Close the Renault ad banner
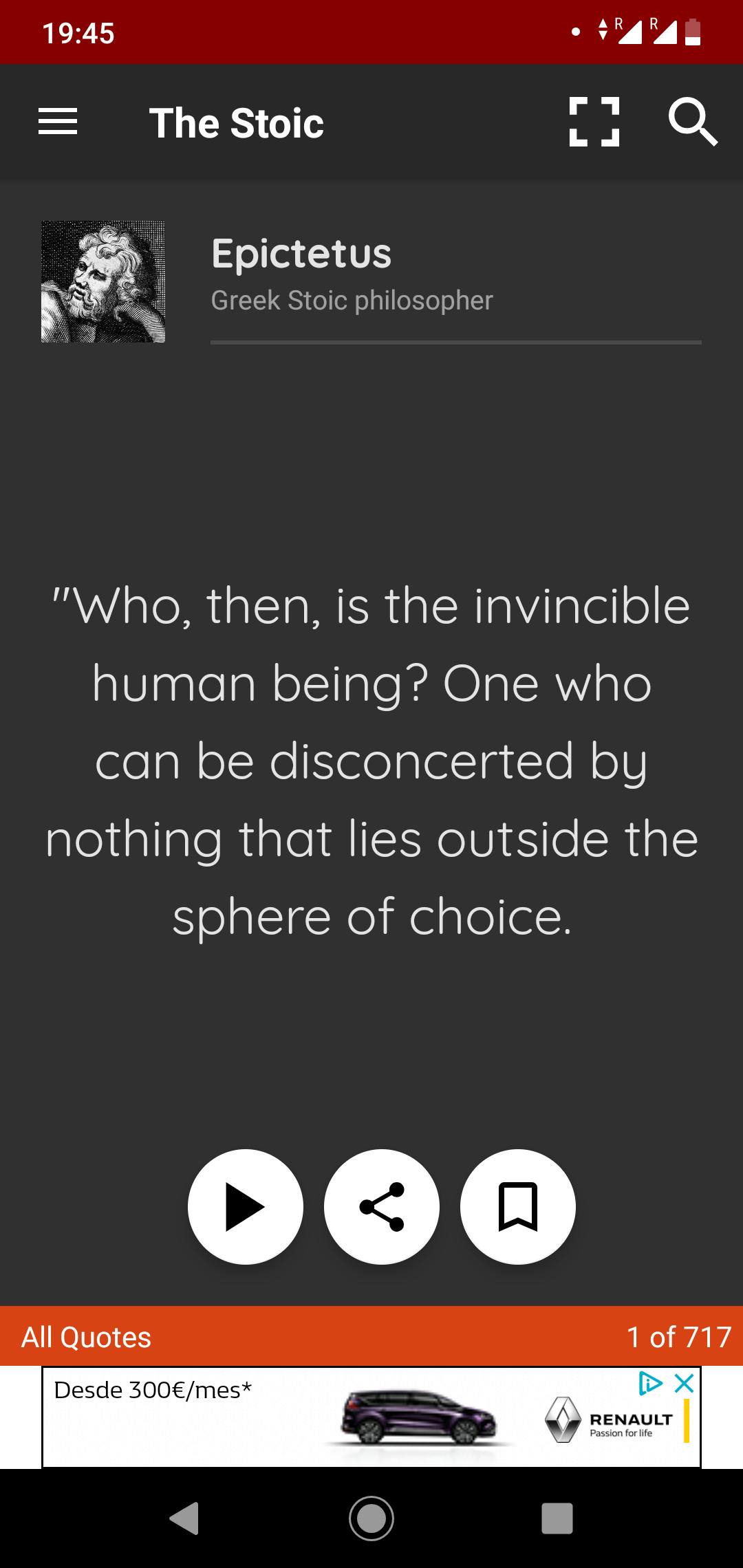Screen dimensions: 743x1568 click(684, 1383)
